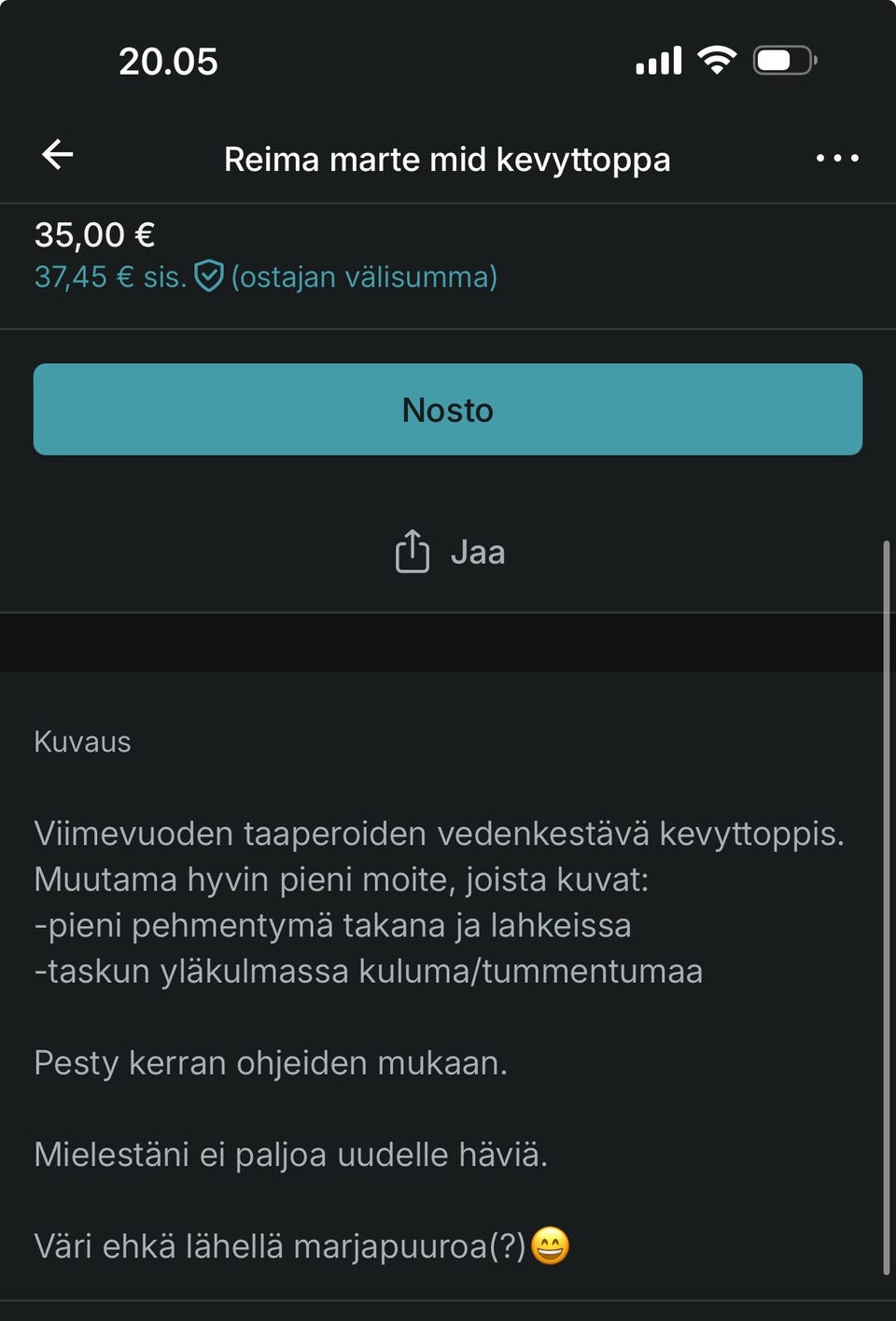The image size is (896, 1321).
Task: Tap the smiley emoji in the description
Action: [x=552, y=1245]
